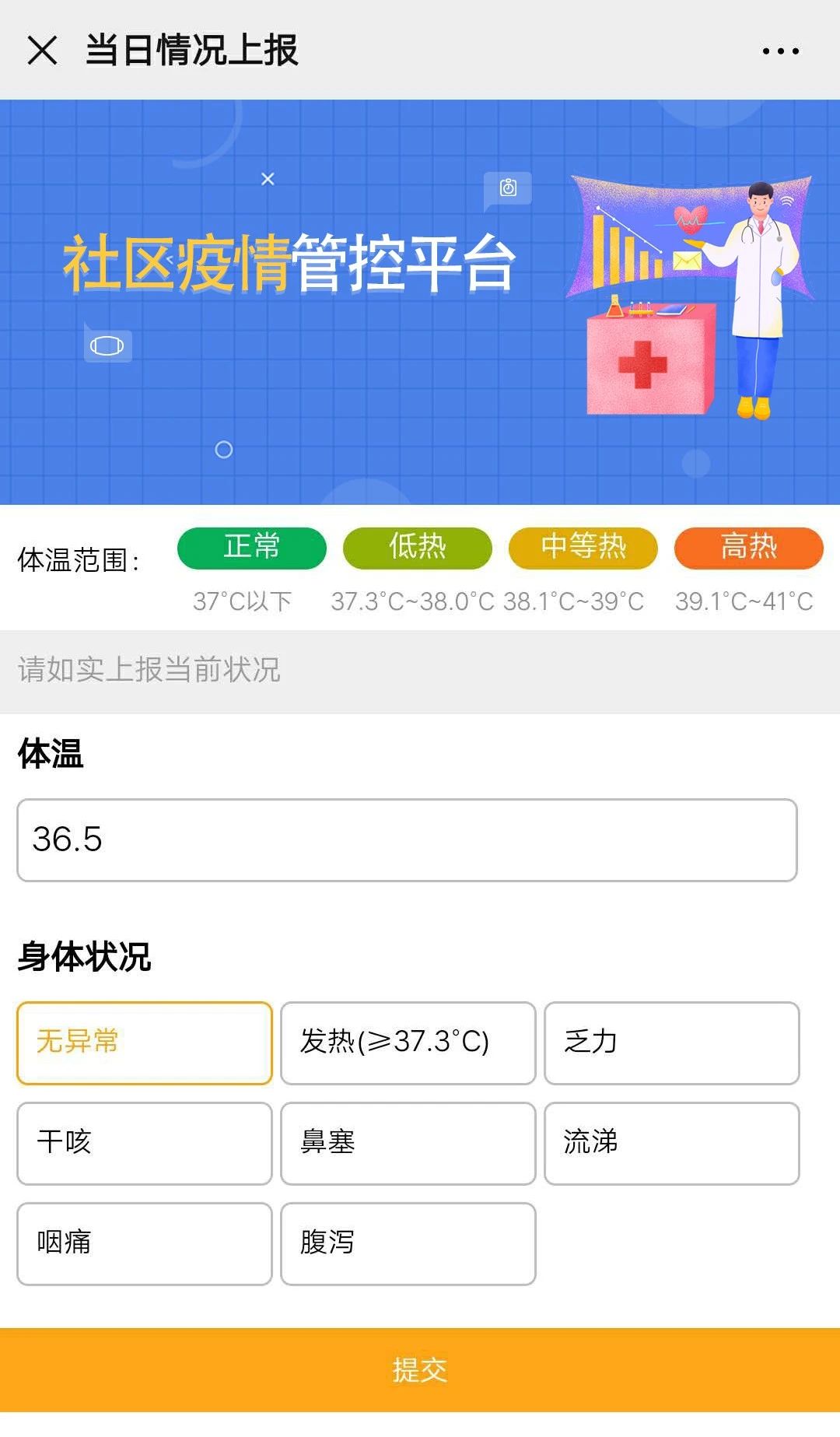The height and width of the screenshot is (1437, 840).
Task: Mark 干咳 as a symptom
Action: click(x=145, y=1143)
